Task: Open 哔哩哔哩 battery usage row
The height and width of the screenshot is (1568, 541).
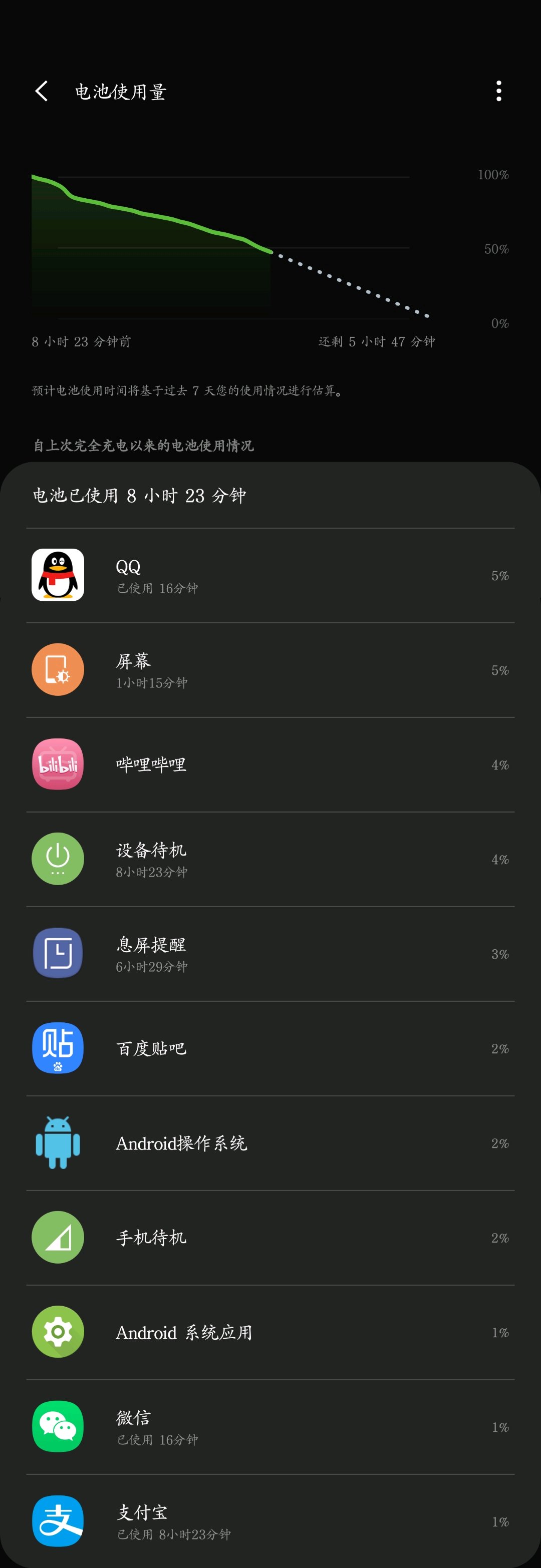Action: (x=270, y=764)
